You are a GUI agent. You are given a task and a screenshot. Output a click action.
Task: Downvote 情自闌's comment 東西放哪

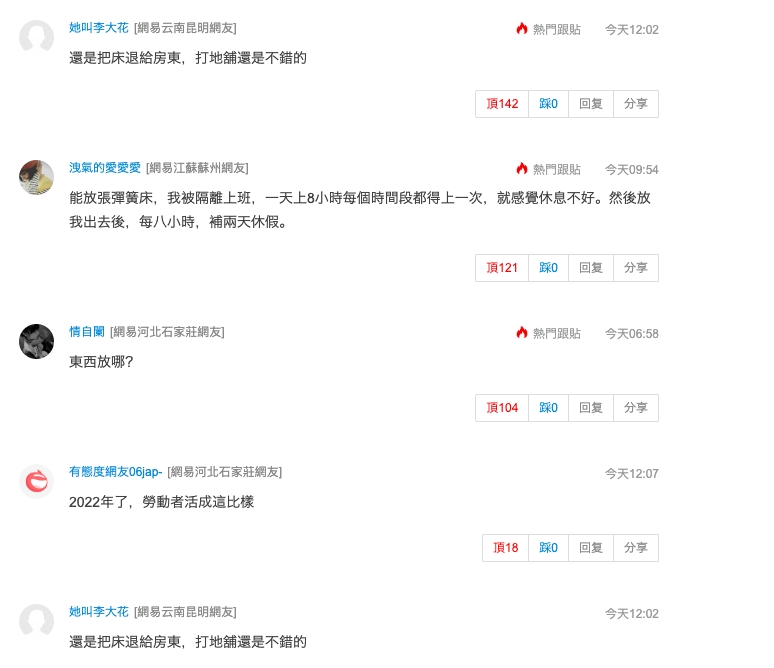pyautogui.click(x=548, y=408)
